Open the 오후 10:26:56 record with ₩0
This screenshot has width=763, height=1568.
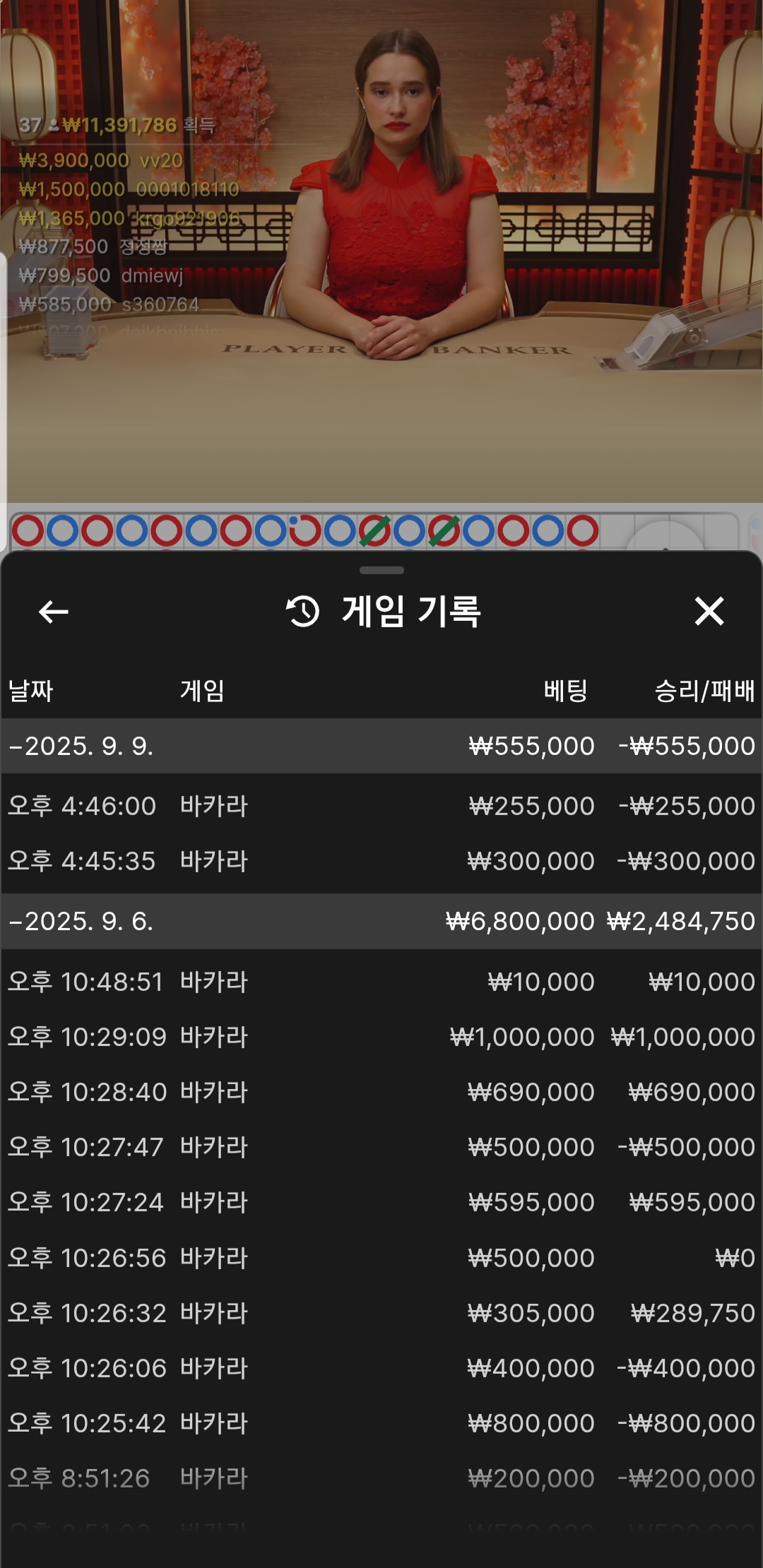click(381, 1258)
